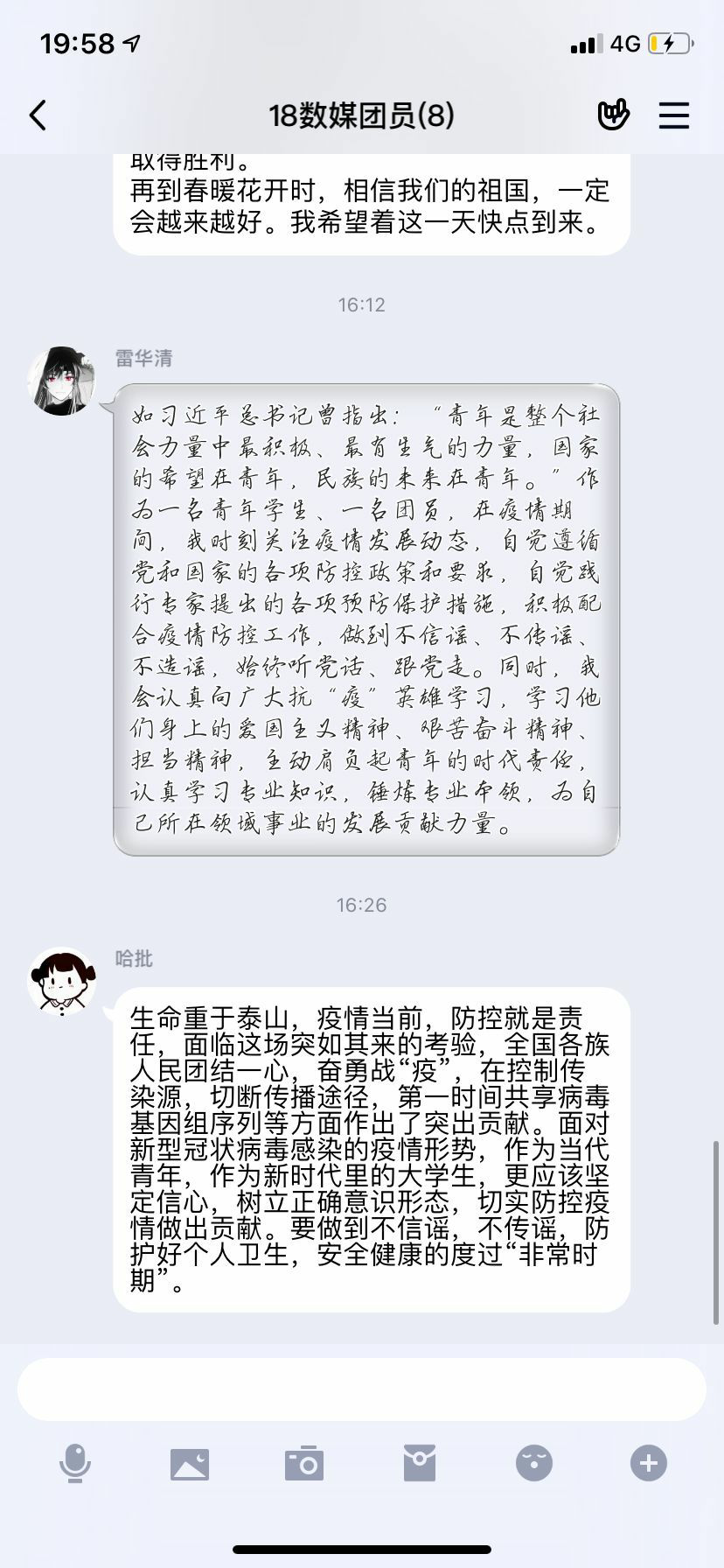Open the photo album picker
Image resolution: width=724 pixels, height=1568 pixels.
coord(190,1463)
